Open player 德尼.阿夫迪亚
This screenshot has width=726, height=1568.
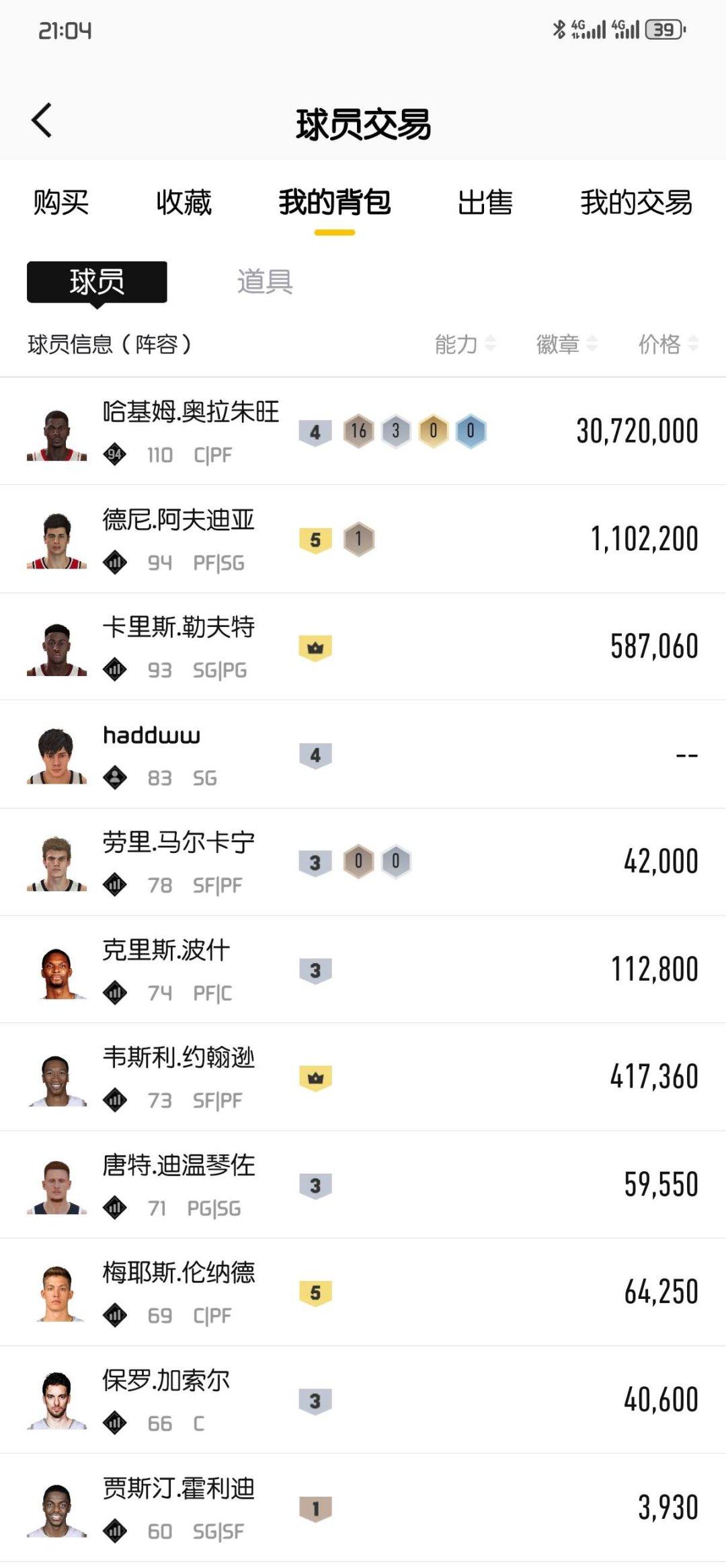pos(363,539)
